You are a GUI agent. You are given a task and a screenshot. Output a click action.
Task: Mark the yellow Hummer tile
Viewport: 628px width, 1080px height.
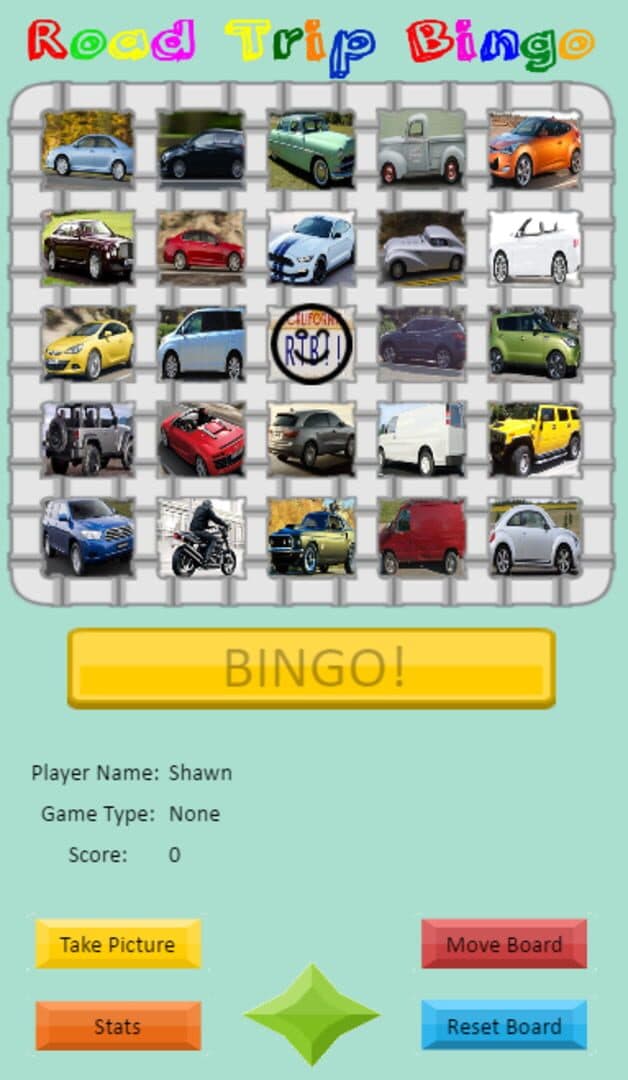click(x=534, y=439)
